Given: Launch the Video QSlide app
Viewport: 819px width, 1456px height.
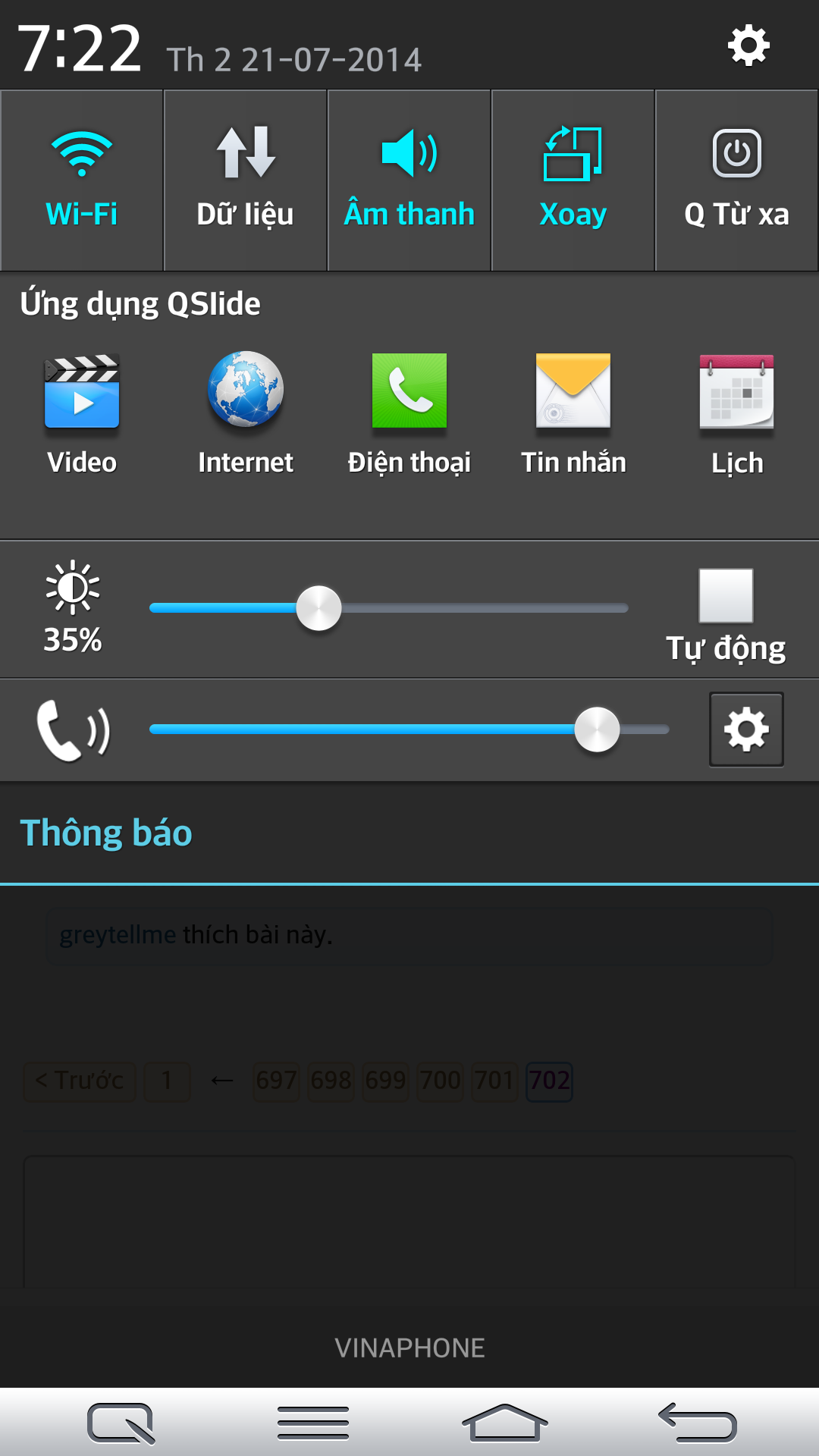Looking at the screenshot, I should (x=82, y=411).
